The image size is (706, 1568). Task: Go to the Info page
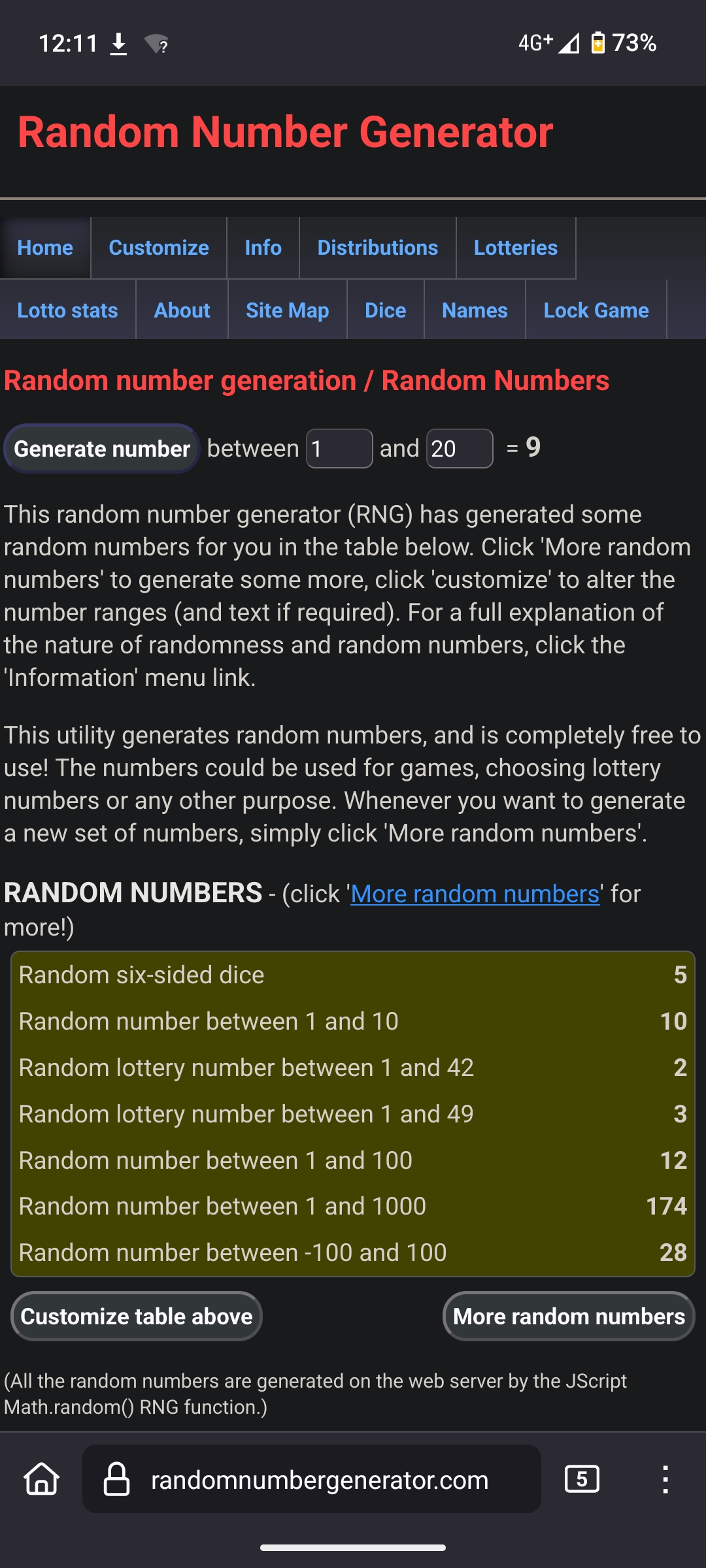[x=263, y=248]
